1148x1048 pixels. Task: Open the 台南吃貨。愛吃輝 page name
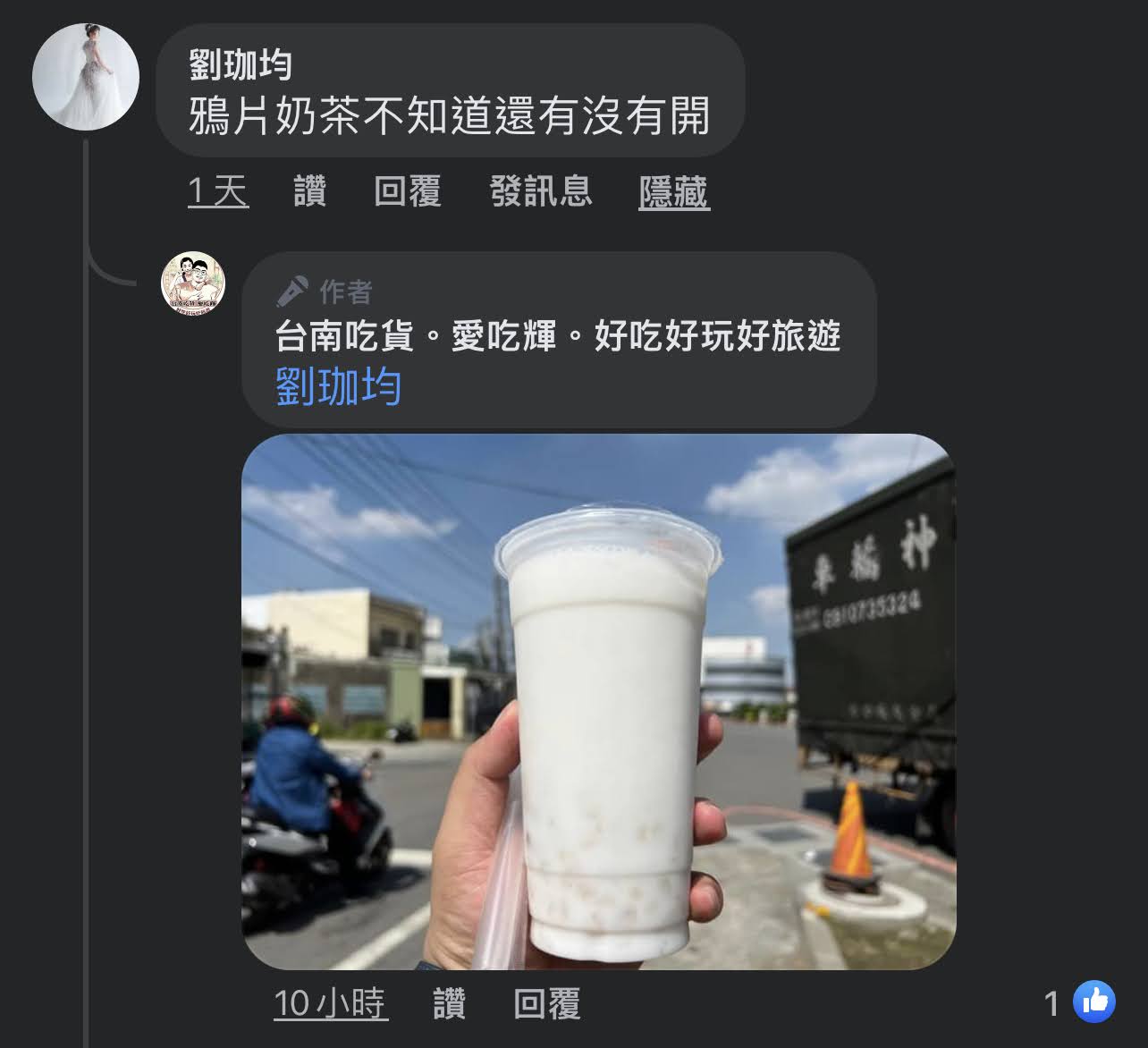(x=557, y=337)
